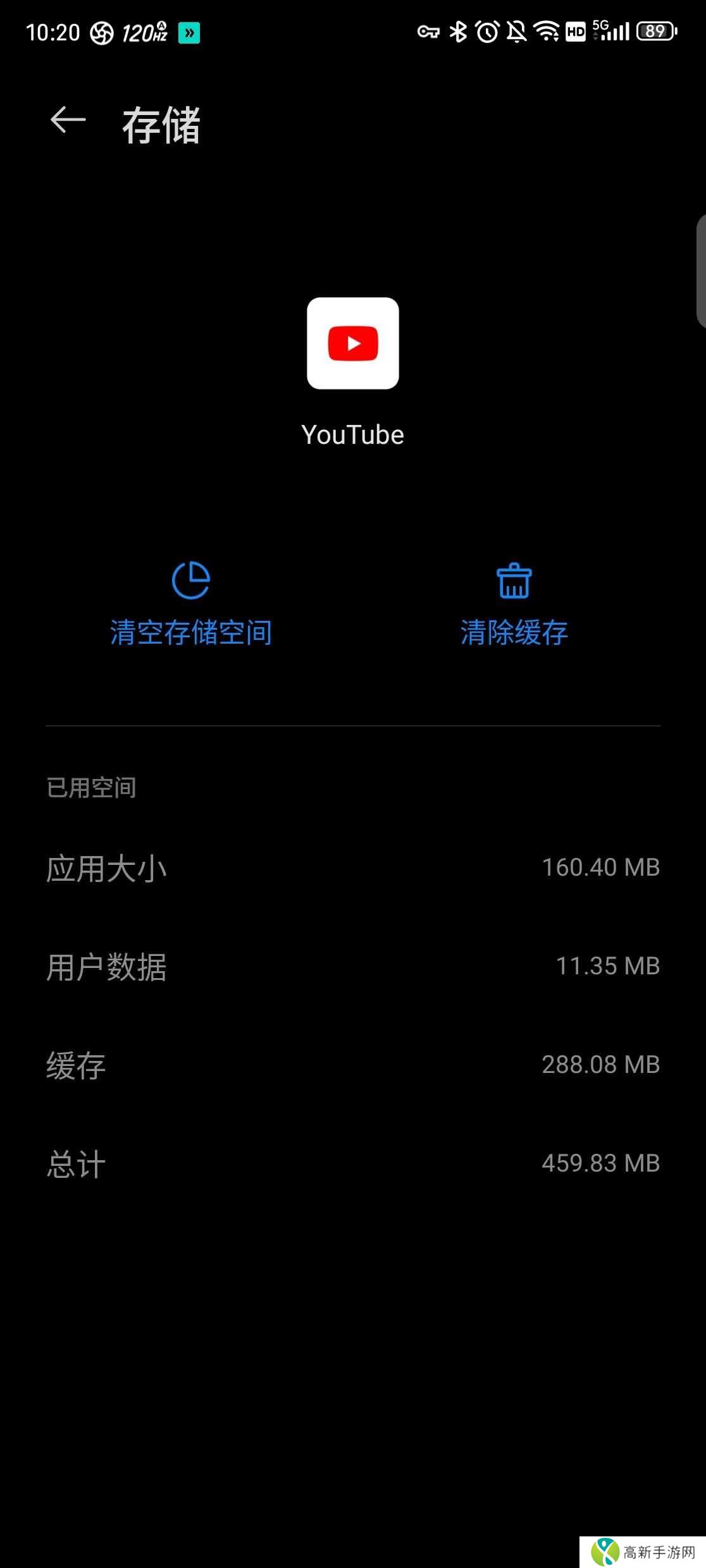This screenshot has height=1568, width=706.
Task: Tap 清除缓存 to clear cache
Action: [514, 631]
